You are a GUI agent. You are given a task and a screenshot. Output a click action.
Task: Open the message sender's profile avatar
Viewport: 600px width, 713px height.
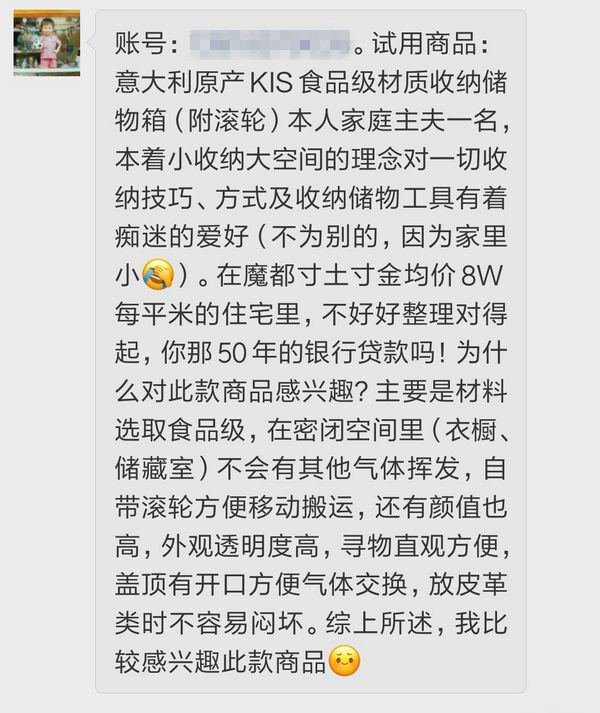(x=46, y=42)
